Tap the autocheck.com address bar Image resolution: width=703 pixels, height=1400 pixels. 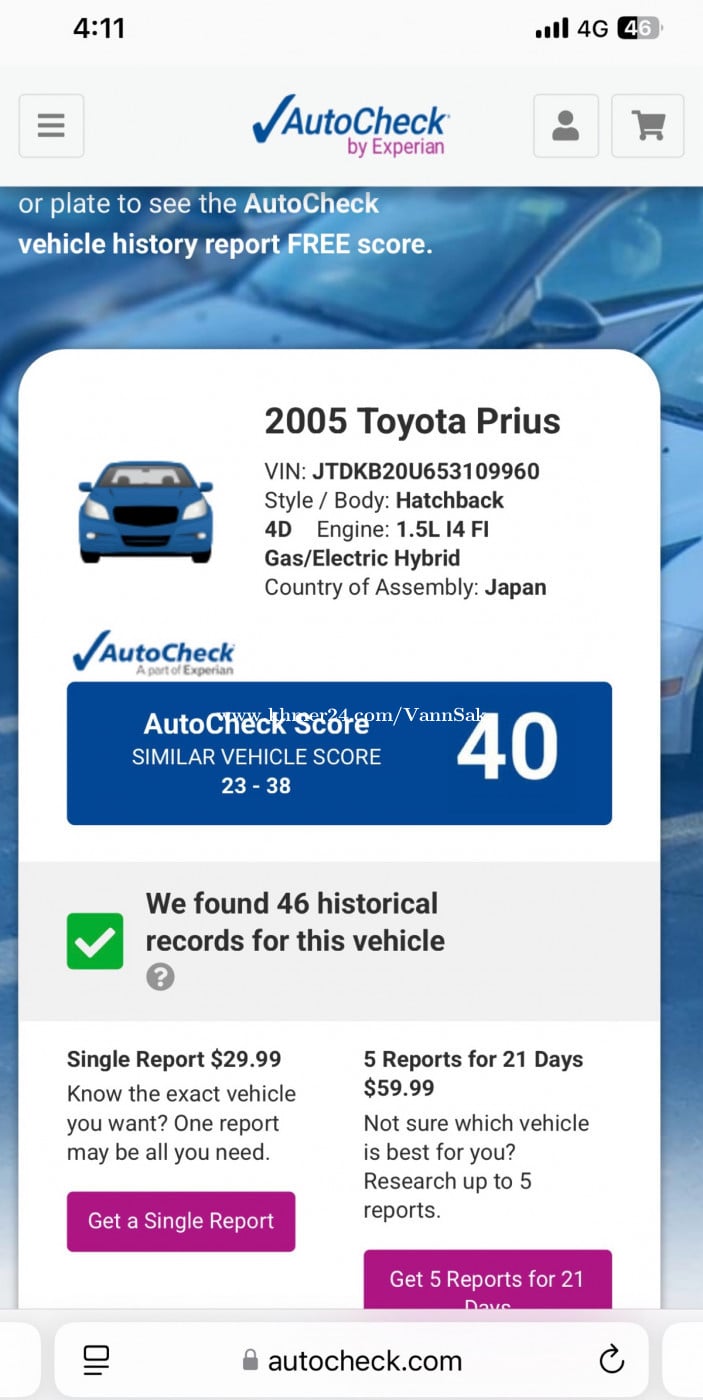tap(351, 1360)
